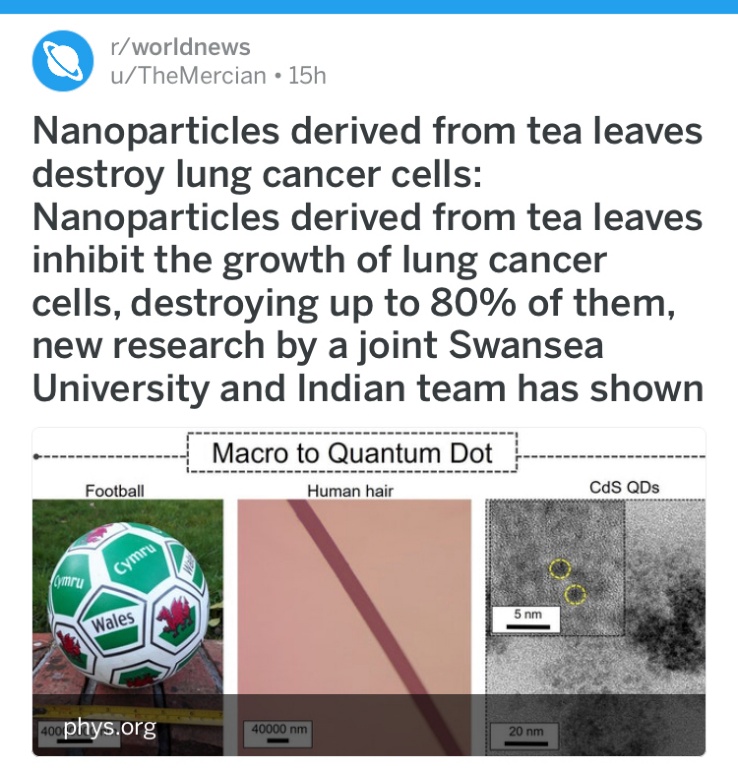This screenshot has width=738, height=768.
Task: Visit the r/worldnews community link
Action: (180, 47)
